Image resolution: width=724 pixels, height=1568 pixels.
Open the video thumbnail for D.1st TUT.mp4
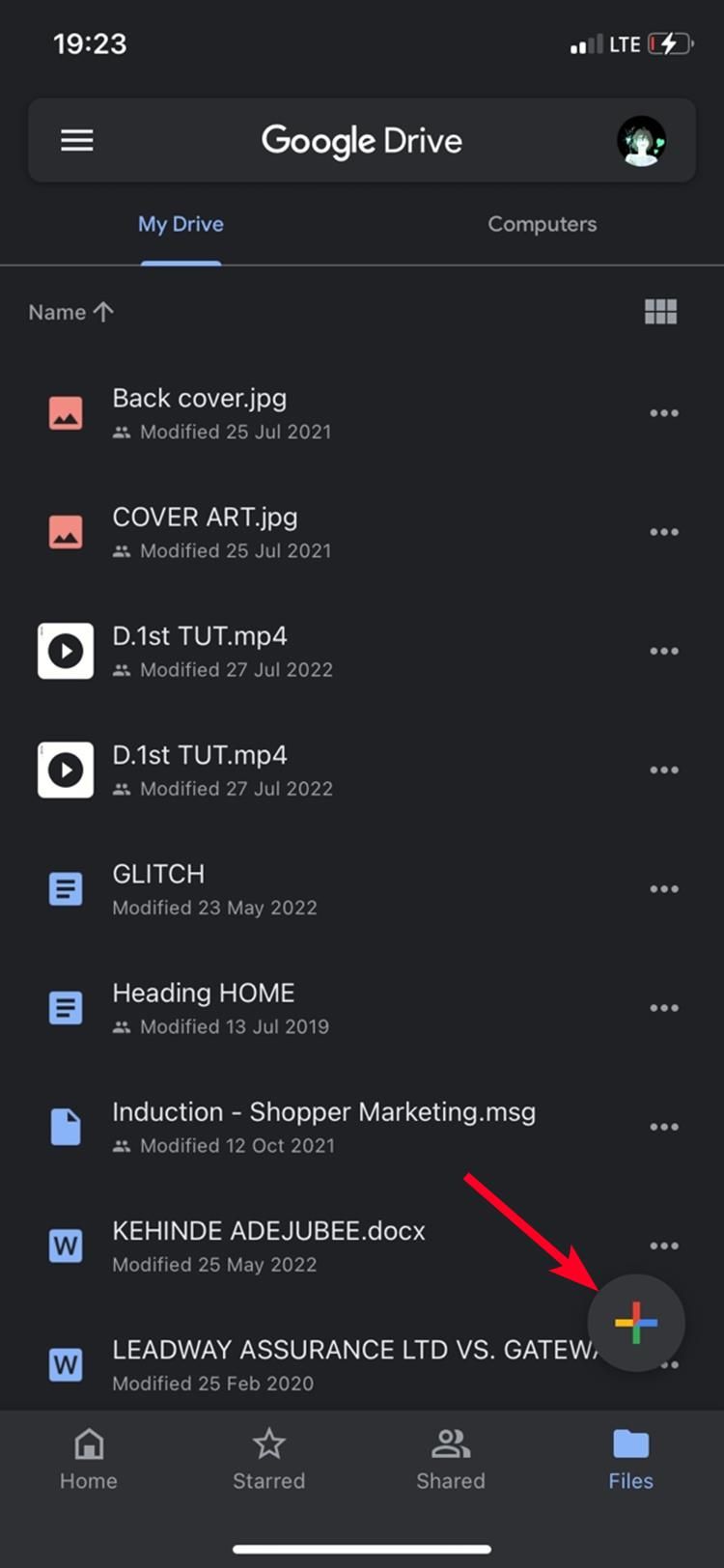point(65,650)
